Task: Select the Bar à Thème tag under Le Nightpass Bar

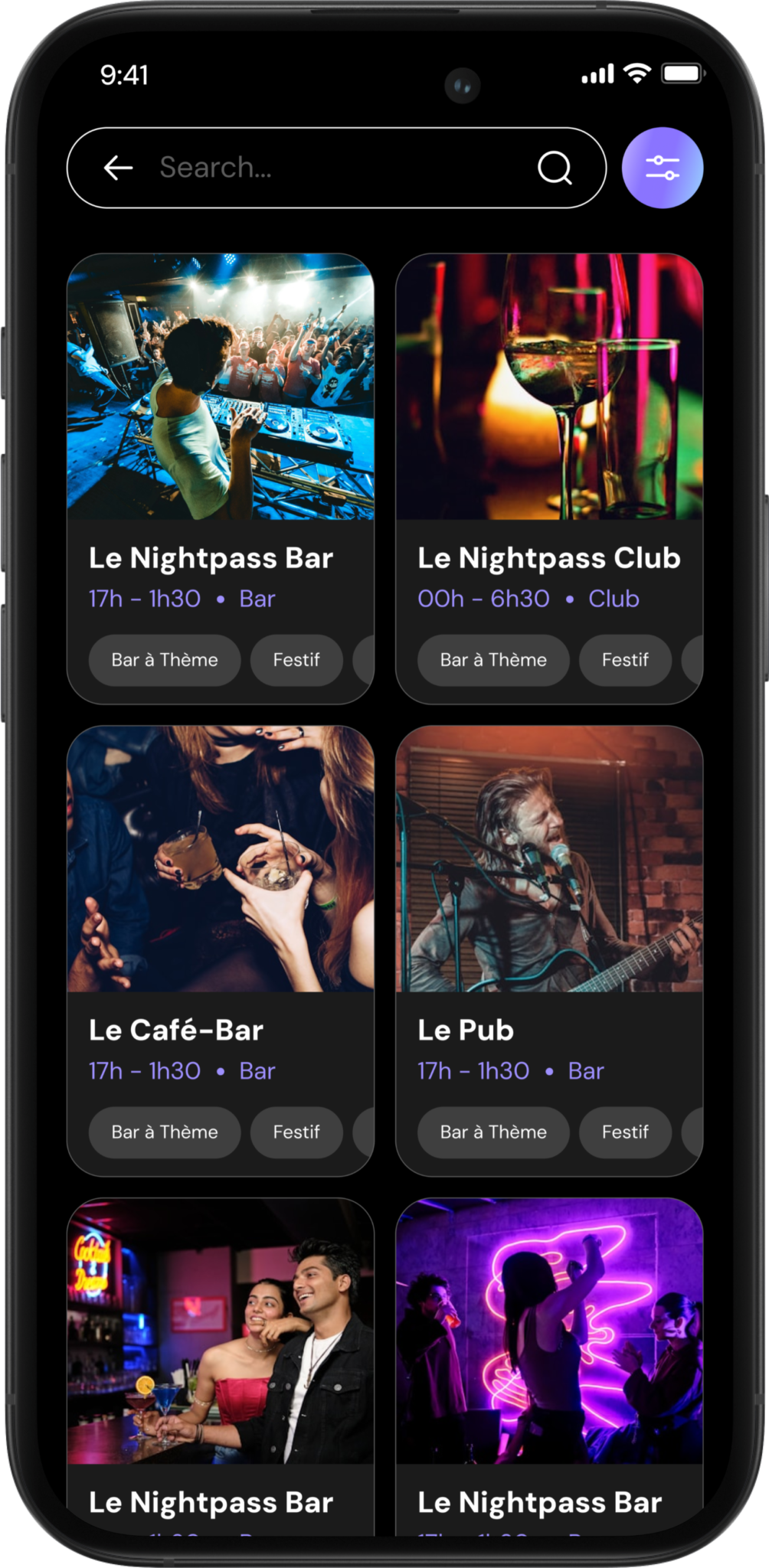Action: [x=164, y=660]
